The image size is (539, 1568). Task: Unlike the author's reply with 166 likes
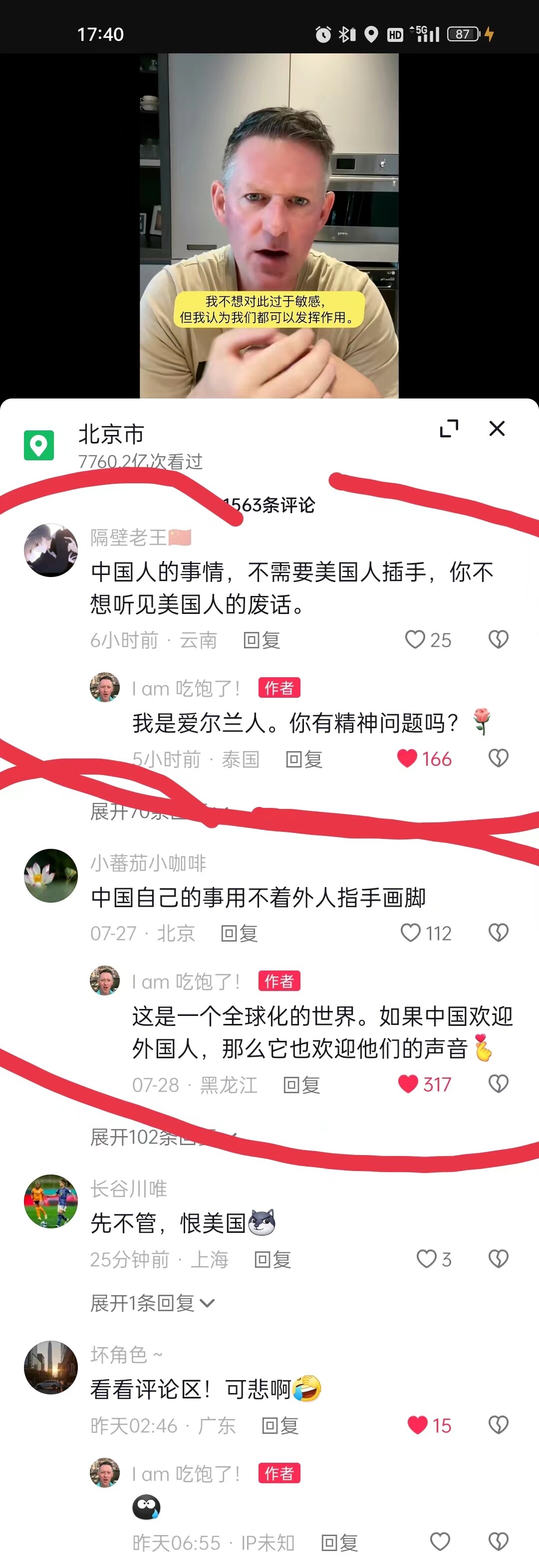[407, 758]
